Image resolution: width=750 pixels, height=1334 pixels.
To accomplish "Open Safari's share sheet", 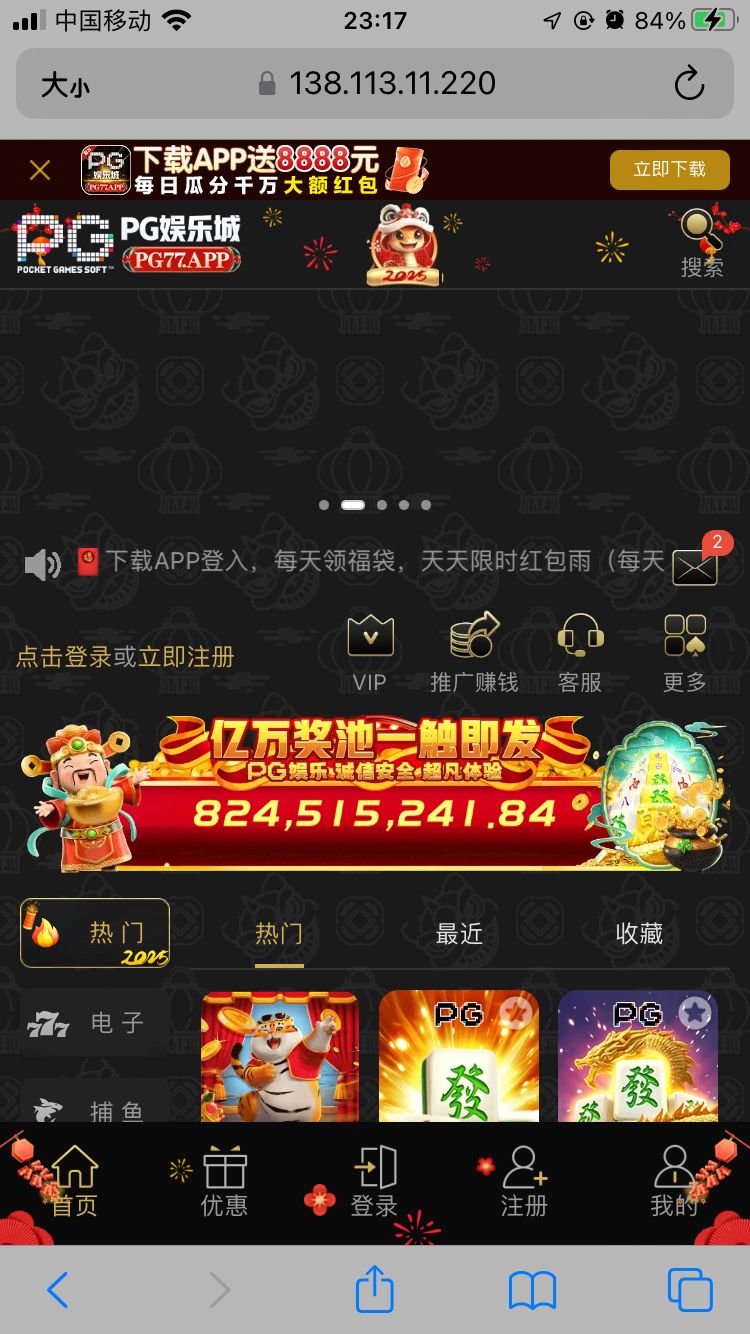I will pos(375,1289).
